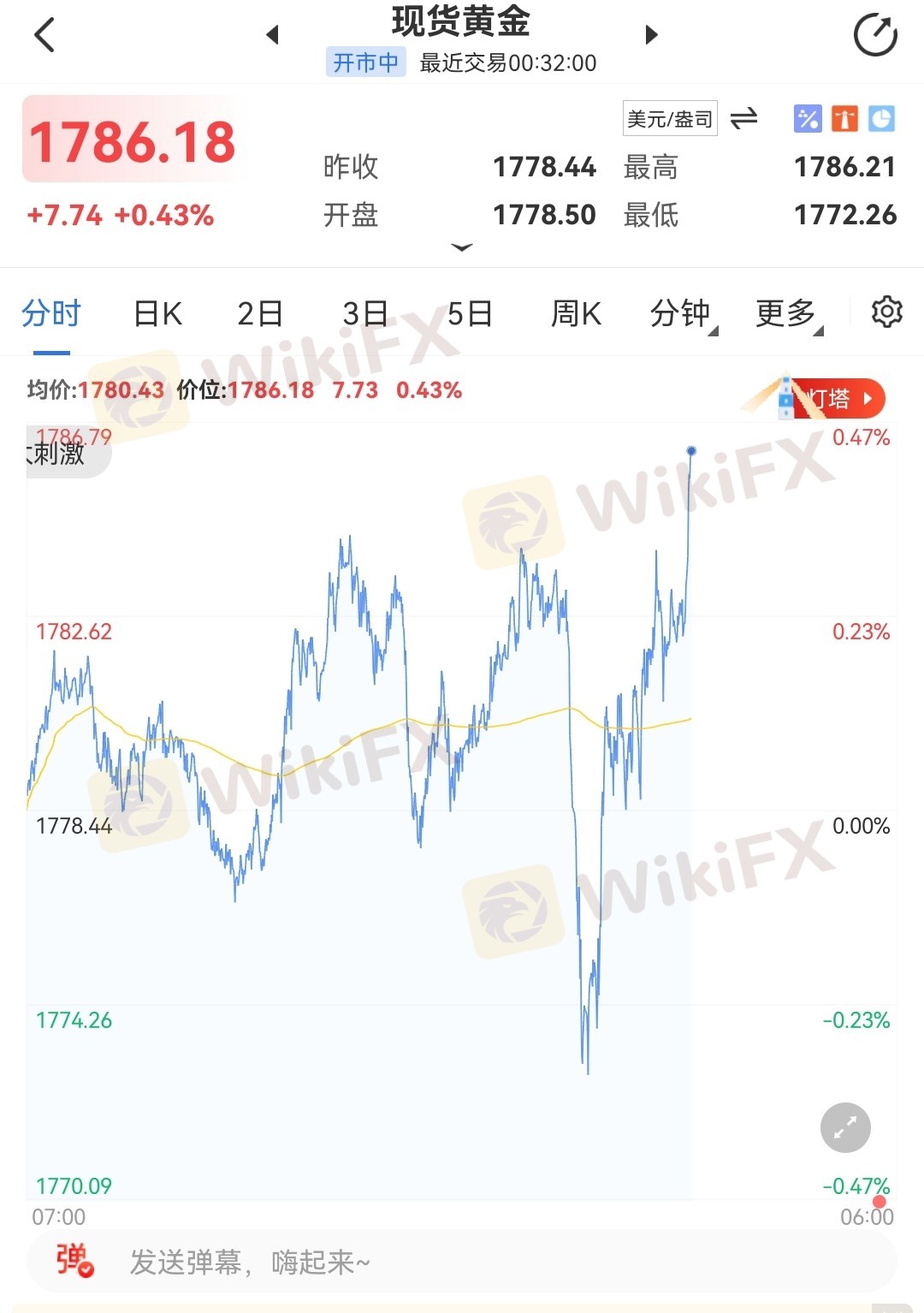
Task: Tap the currency swap arrows icon
Action: (743, 118)
